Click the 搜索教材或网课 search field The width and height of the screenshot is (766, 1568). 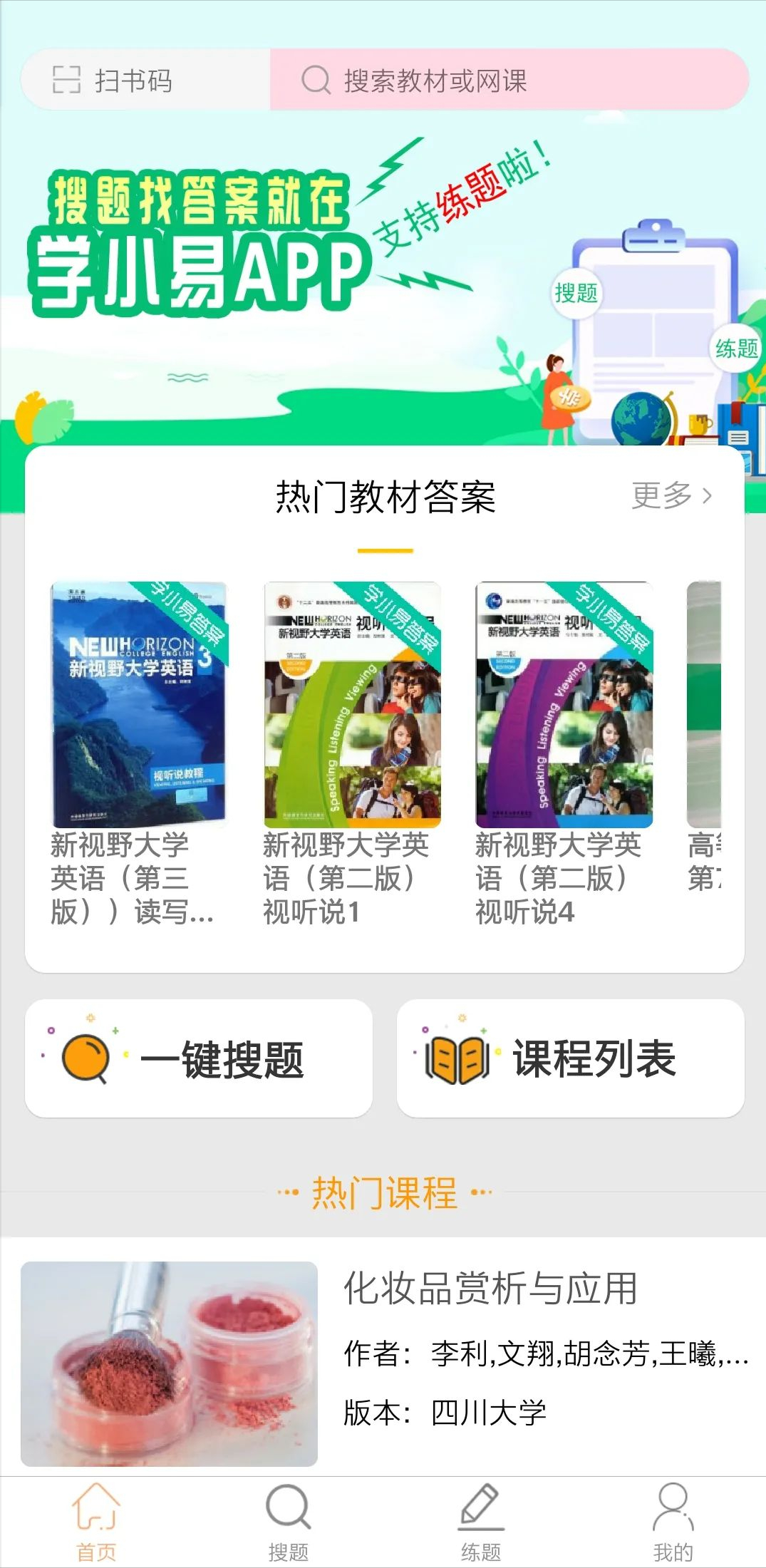coord(499,81)
